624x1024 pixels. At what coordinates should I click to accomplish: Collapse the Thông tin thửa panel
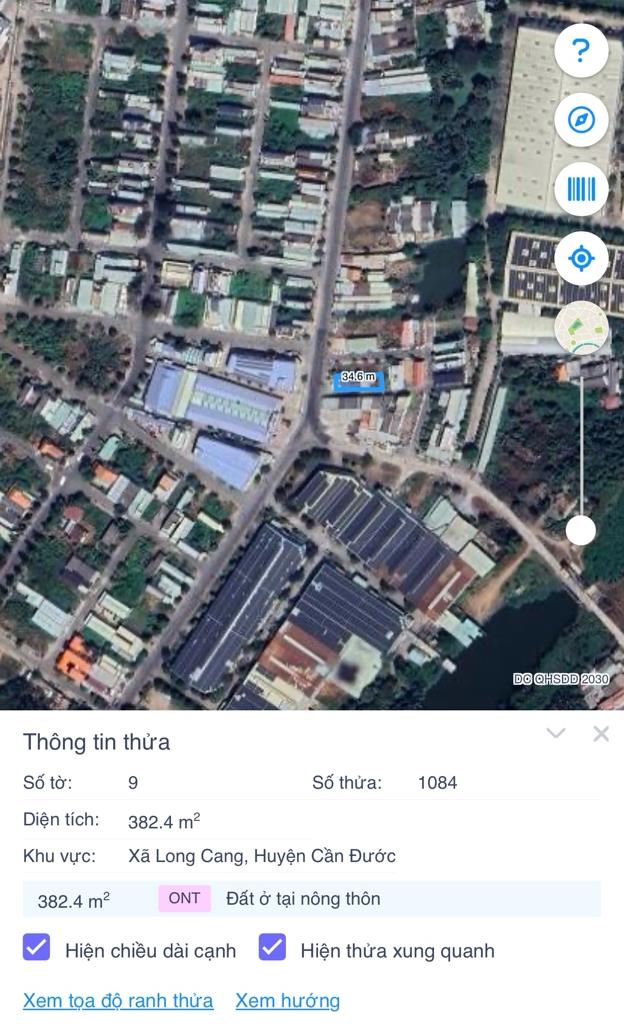click(x=556, y=734)
